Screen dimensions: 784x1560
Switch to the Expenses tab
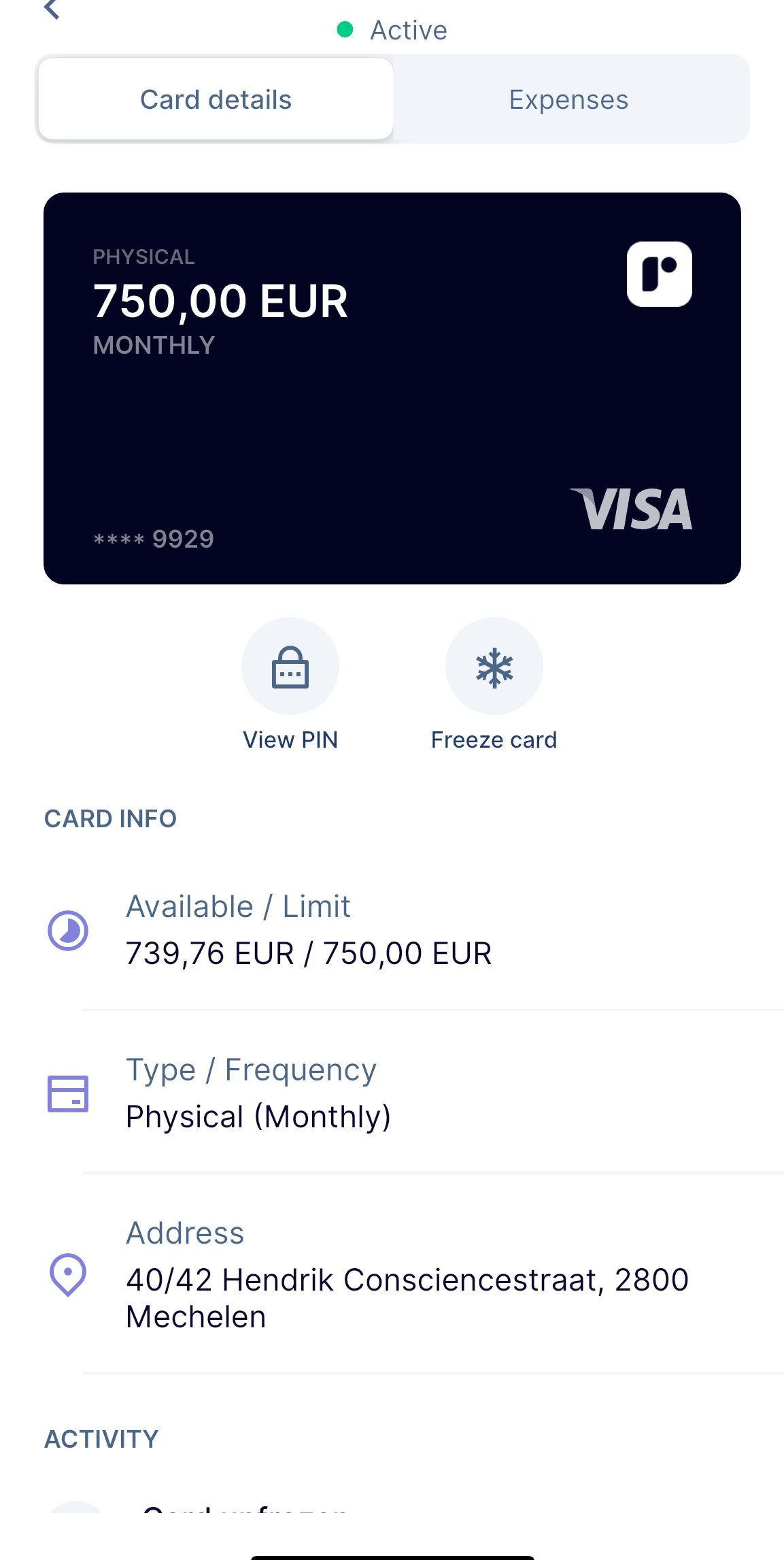point(568,99)
